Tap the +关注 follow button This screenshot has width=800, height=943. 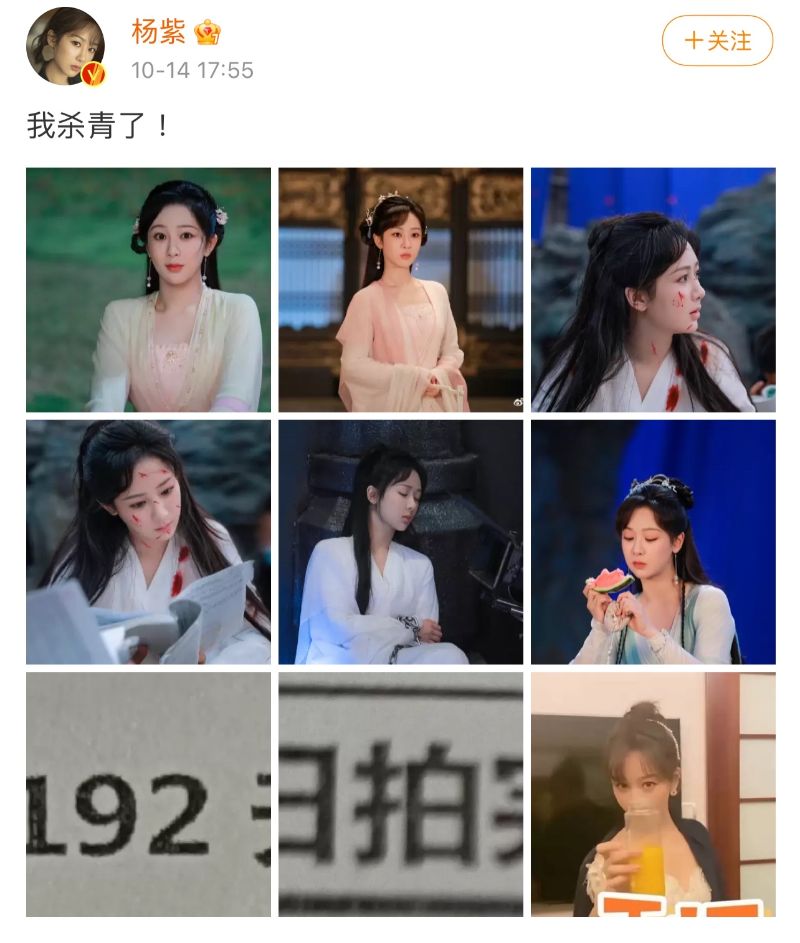717,41
